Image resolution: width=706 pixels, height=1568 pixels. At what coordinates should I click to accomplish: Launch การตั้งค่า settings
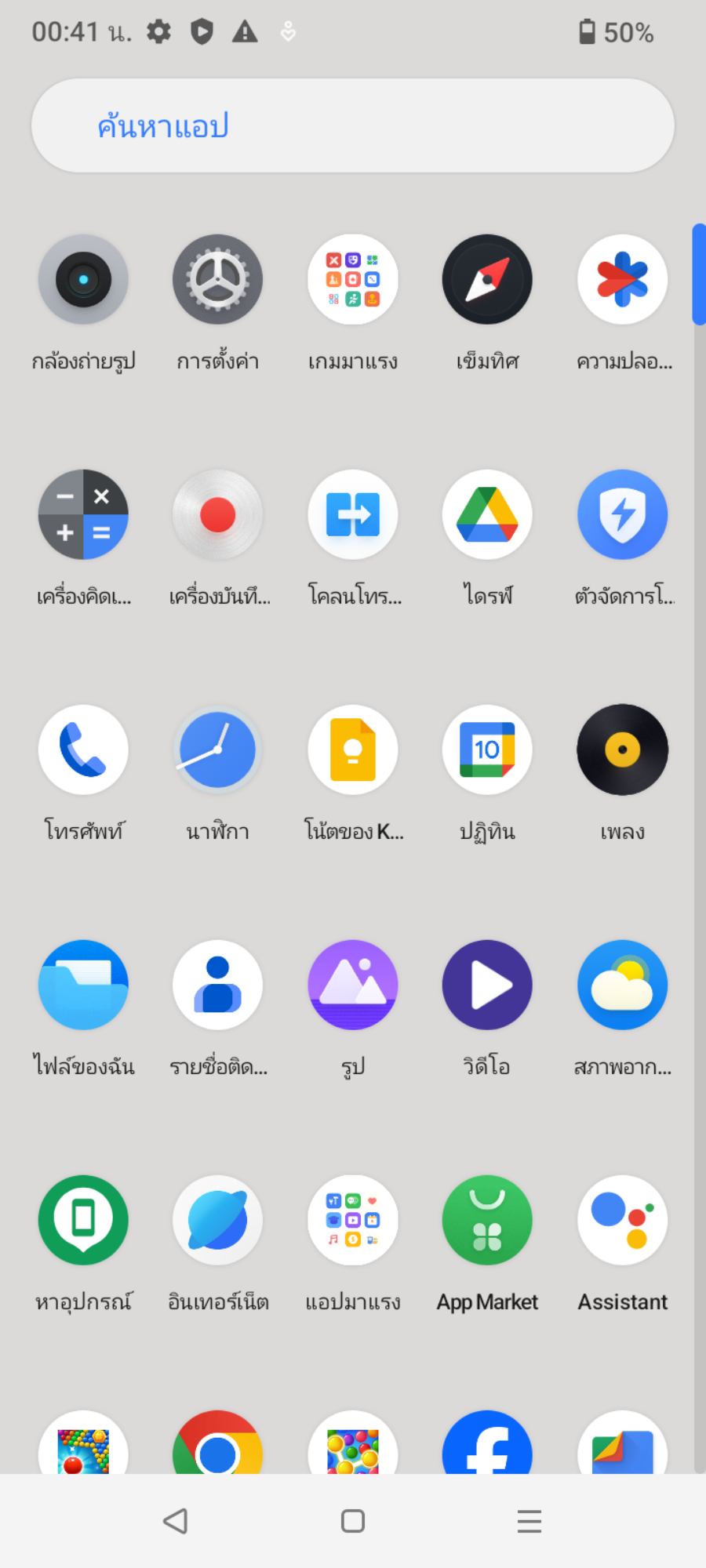pos(218,280)
